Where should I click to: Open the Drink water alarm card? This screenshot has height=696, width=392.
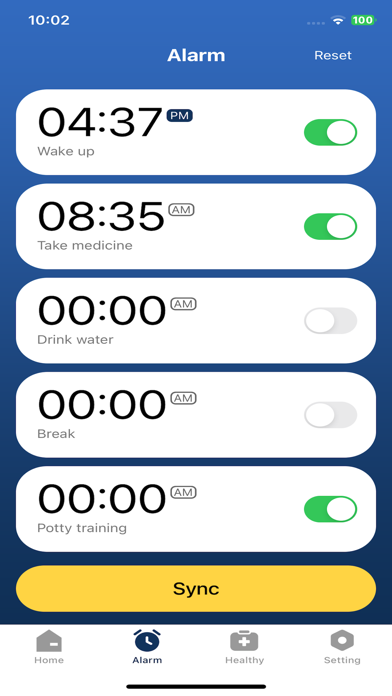click(196, 320)
